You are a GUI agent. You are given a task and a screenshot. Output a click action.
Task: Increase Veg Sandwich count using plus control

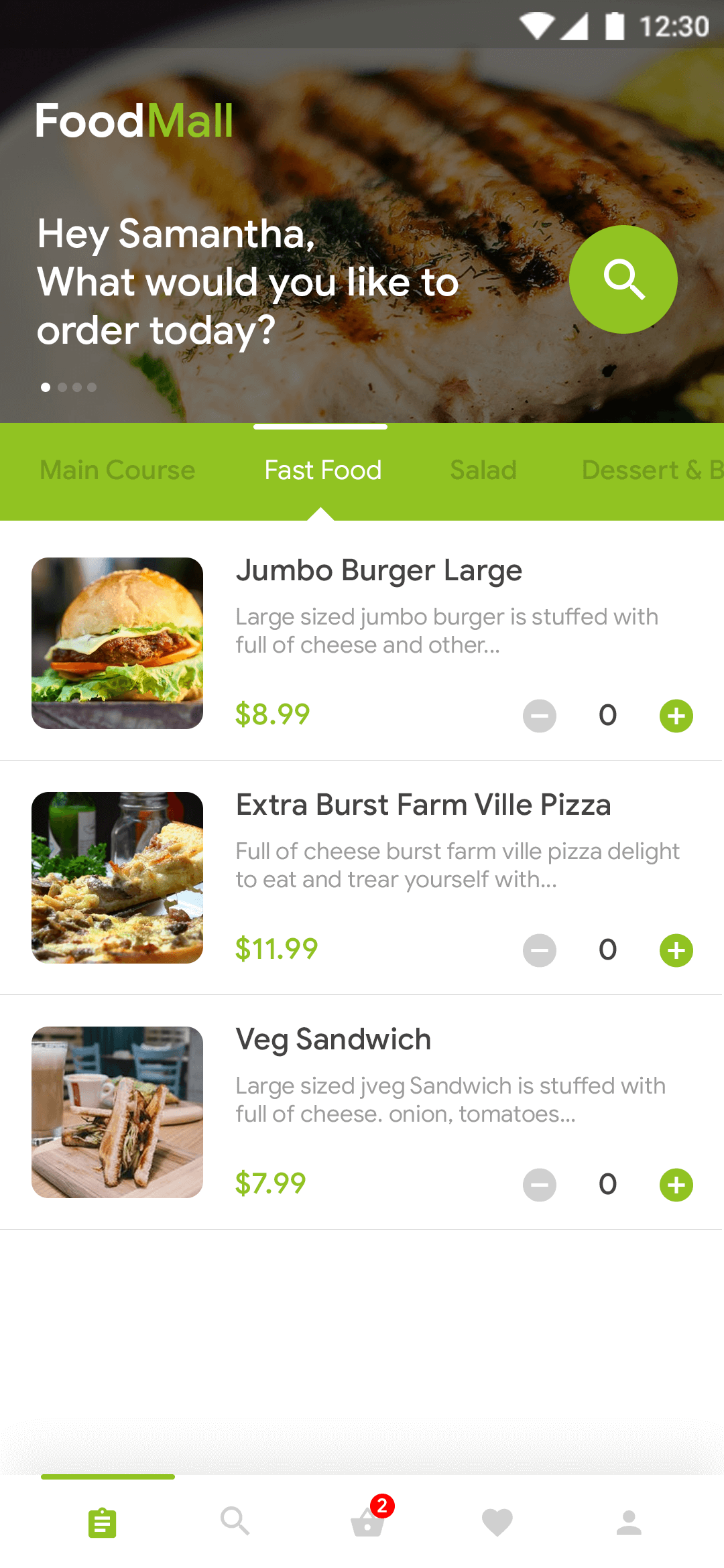[676, 1185]
